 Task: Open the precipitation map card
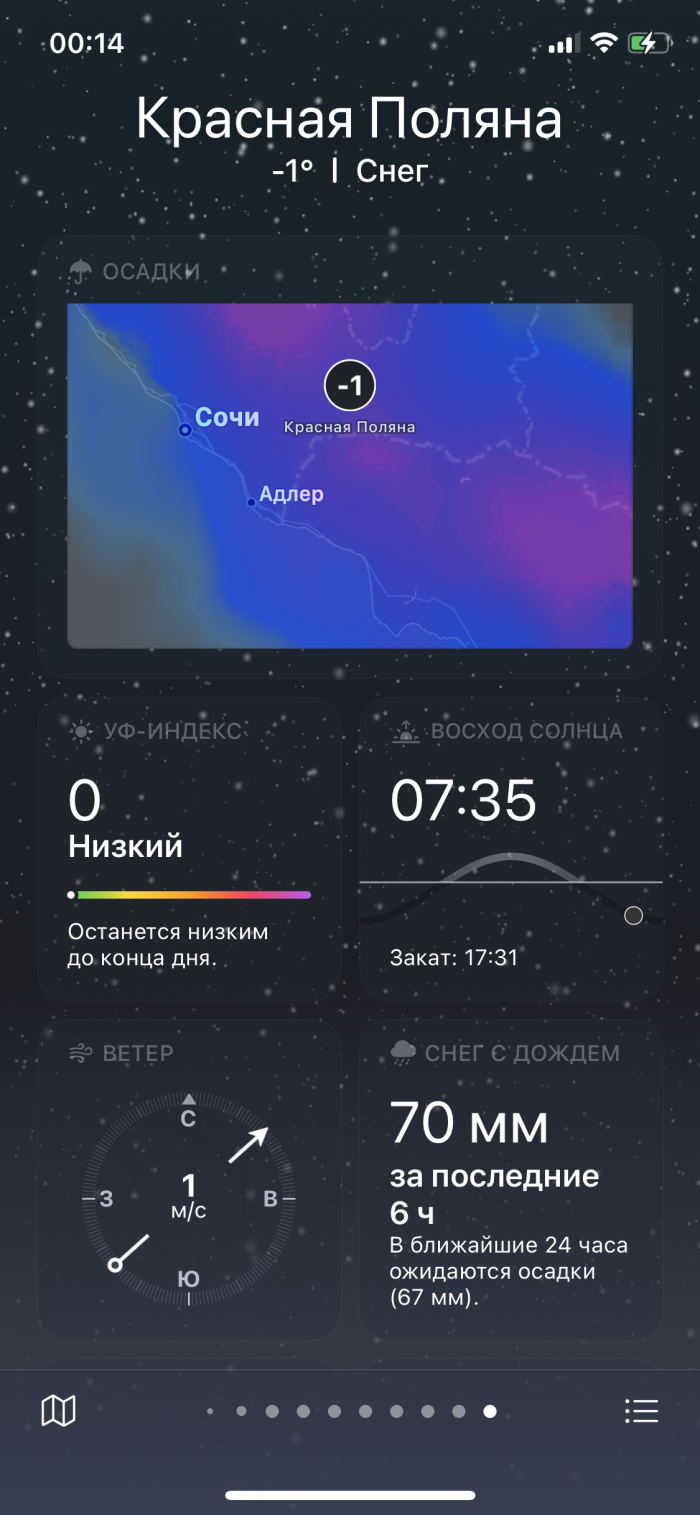[x=349, y=475]
